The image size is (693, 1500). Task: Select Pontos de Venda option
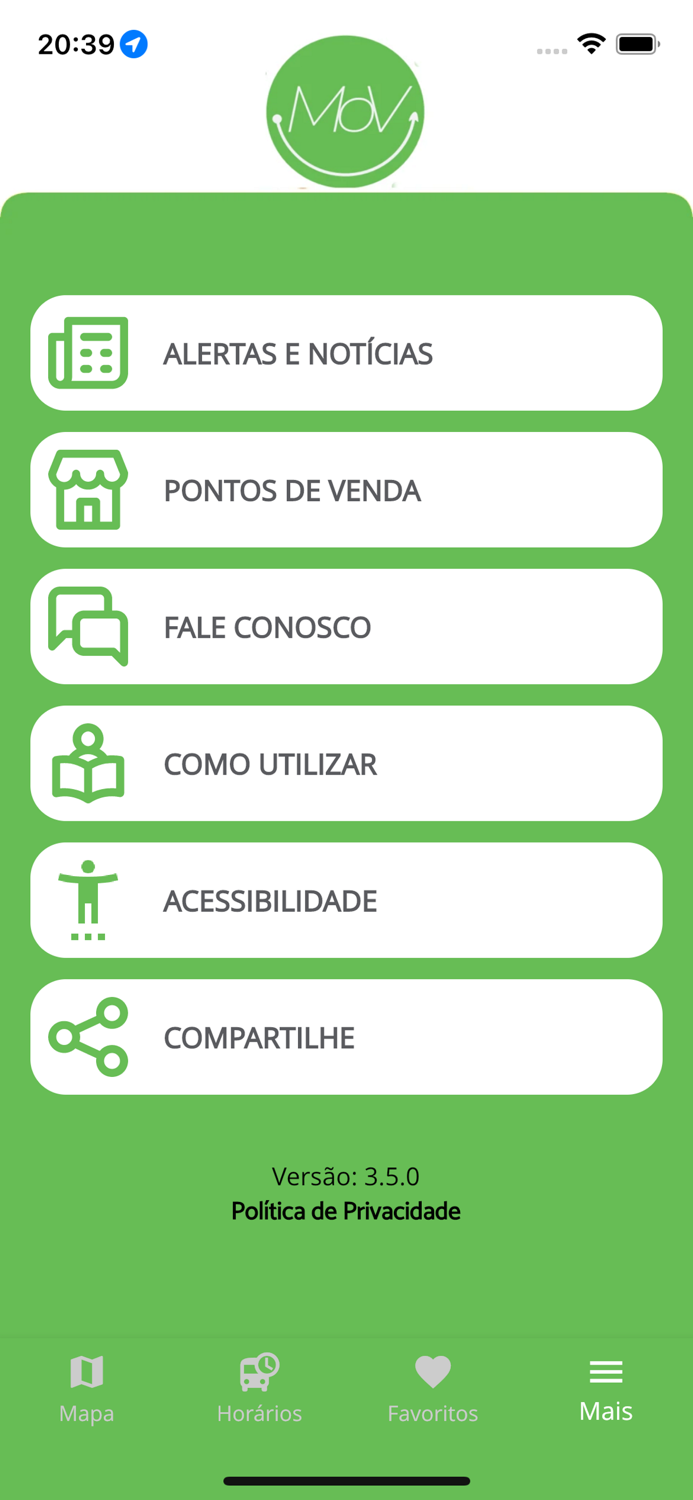point(346,490)
